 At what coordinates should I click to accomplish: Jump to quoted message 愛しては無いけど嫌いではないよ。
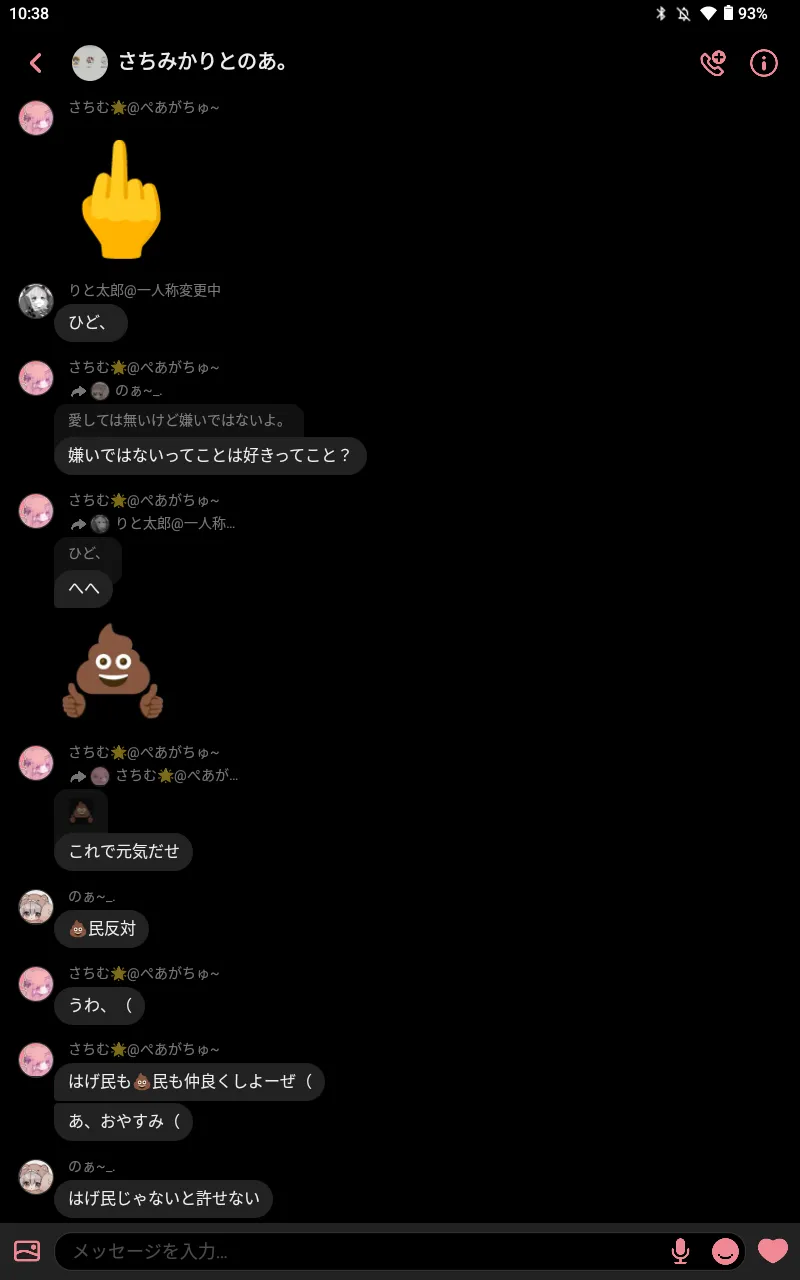click(178, 420)
